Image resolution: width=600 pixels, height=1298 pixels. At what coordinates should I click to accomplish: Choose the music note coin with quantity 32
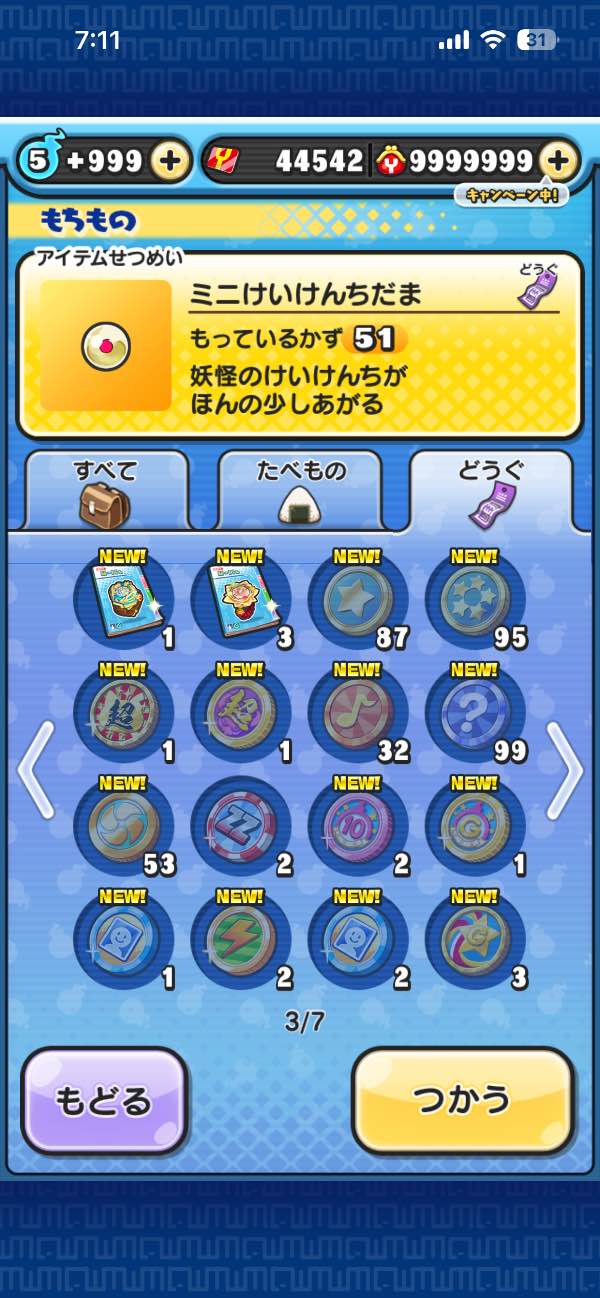point(357,712)
